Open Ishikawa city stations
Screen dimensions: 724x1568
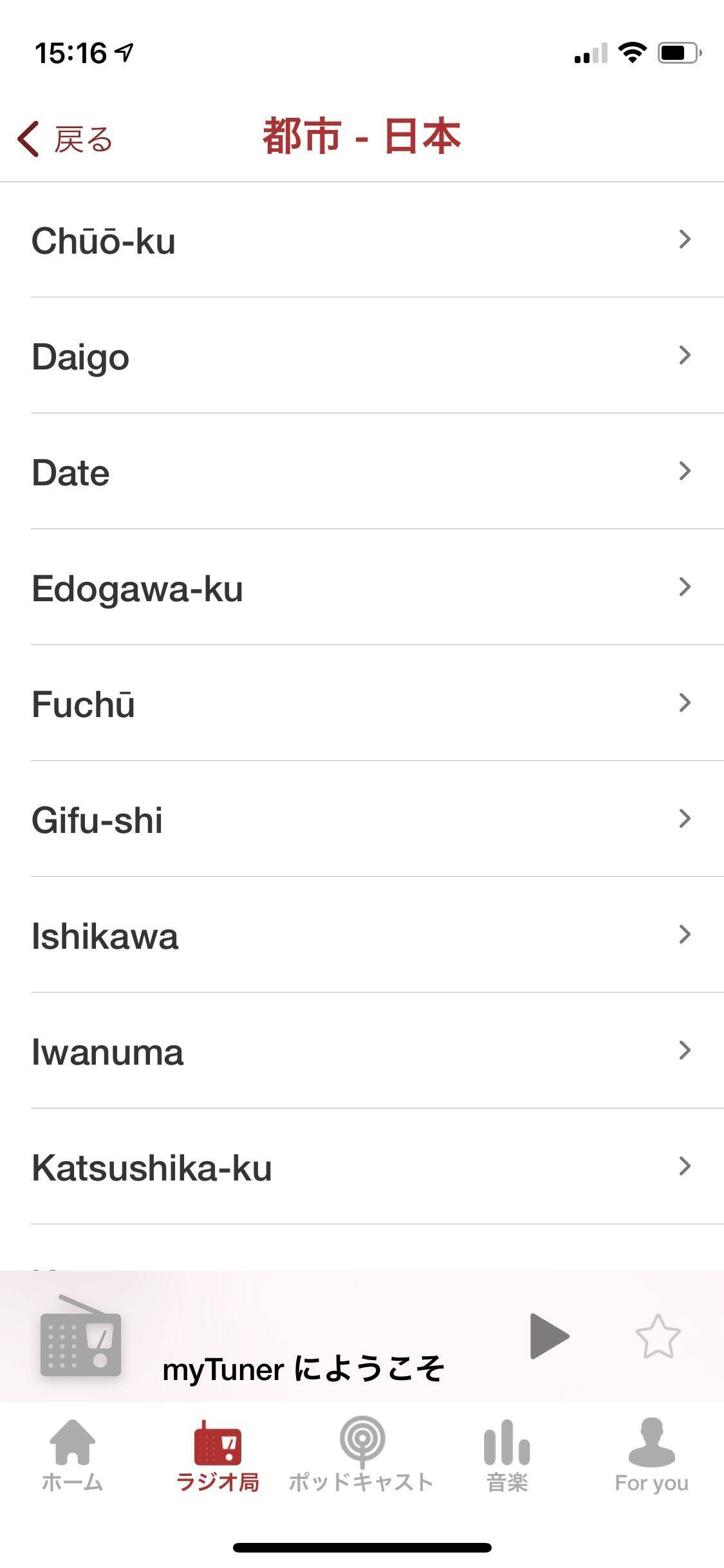click(362, 935)
